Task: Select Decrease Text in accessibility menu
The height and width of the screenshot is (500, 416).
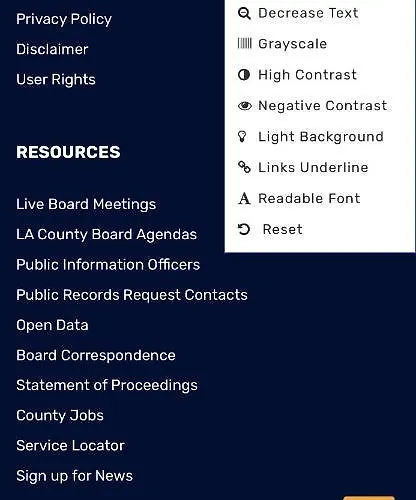Action: tap(298, 13)
